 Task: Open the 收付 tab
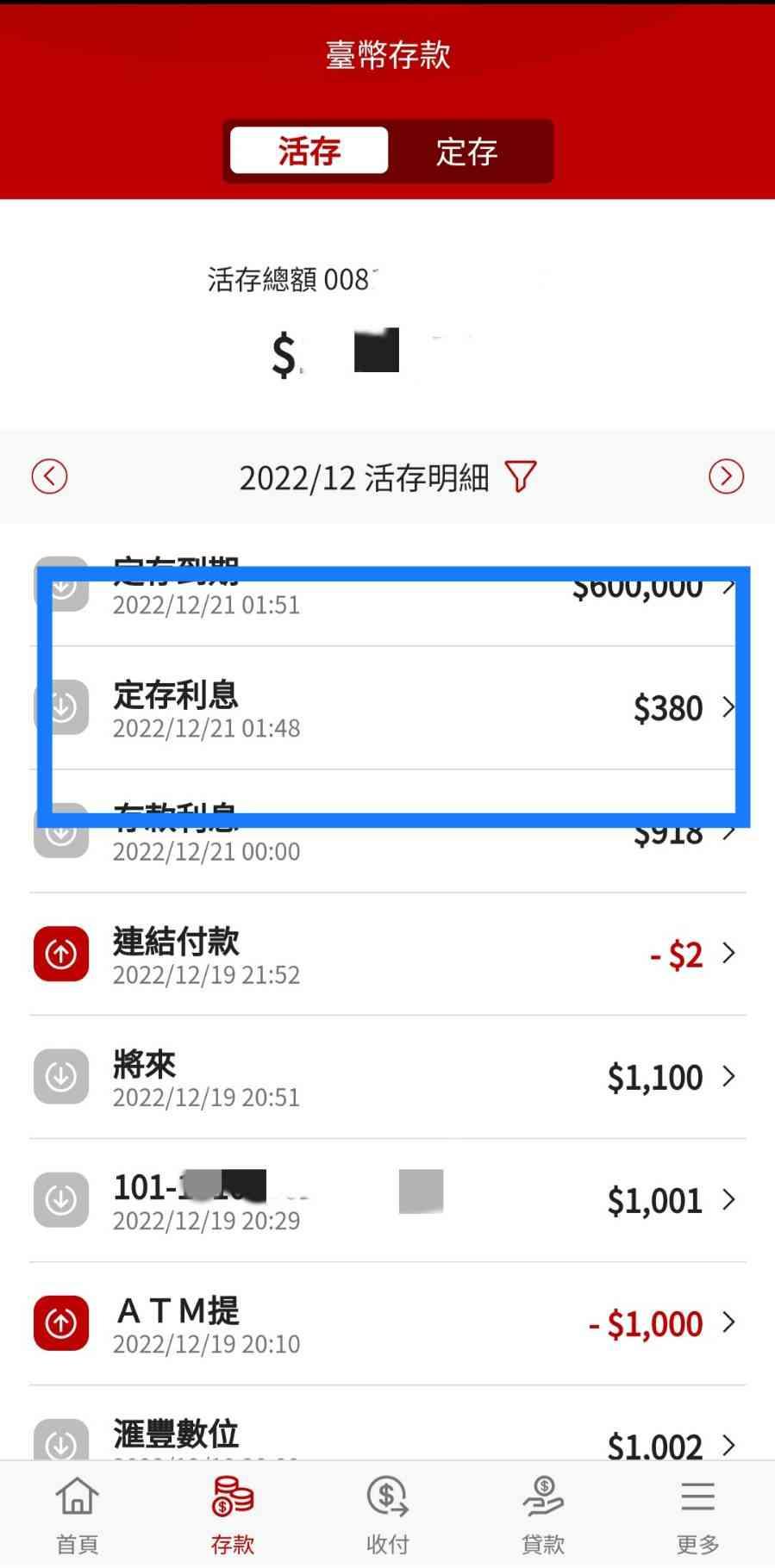click(388, 1515)
